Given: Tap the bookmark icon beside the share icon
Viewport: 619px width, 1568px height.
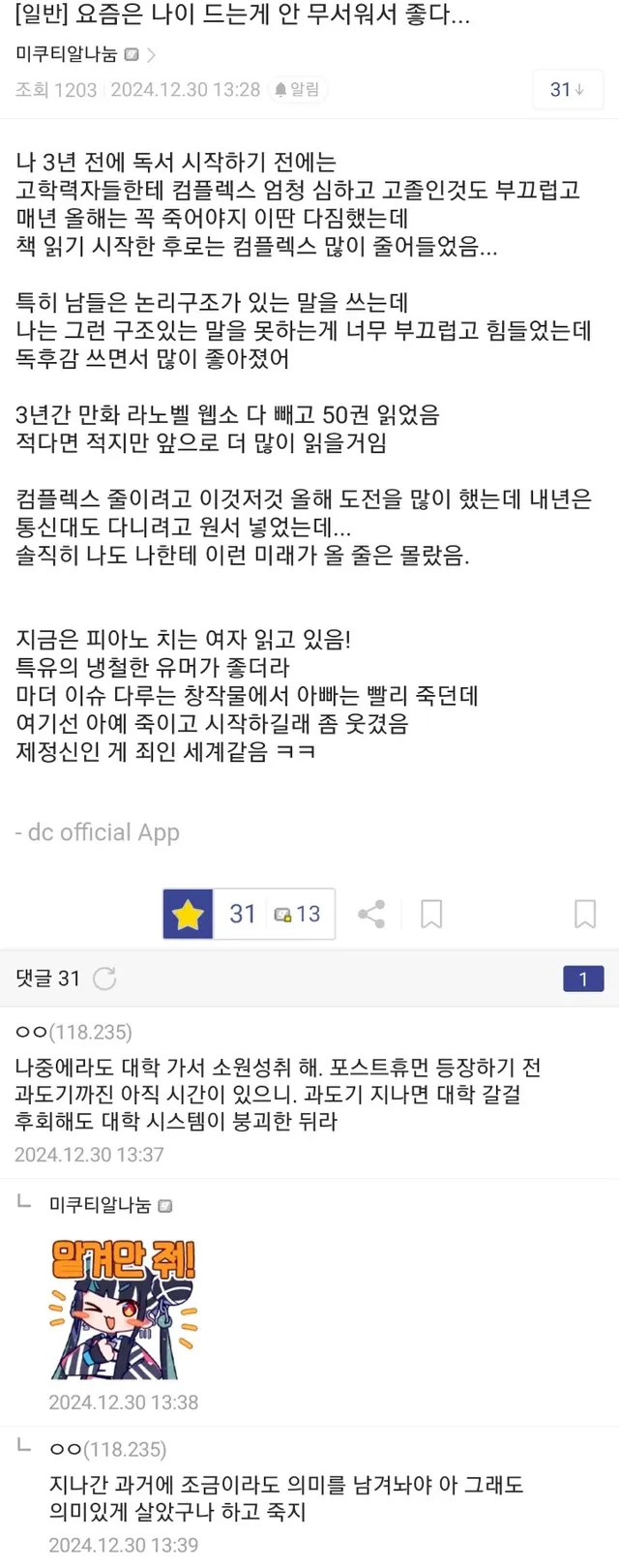Looking at the screenshot, I should (431, 914).
